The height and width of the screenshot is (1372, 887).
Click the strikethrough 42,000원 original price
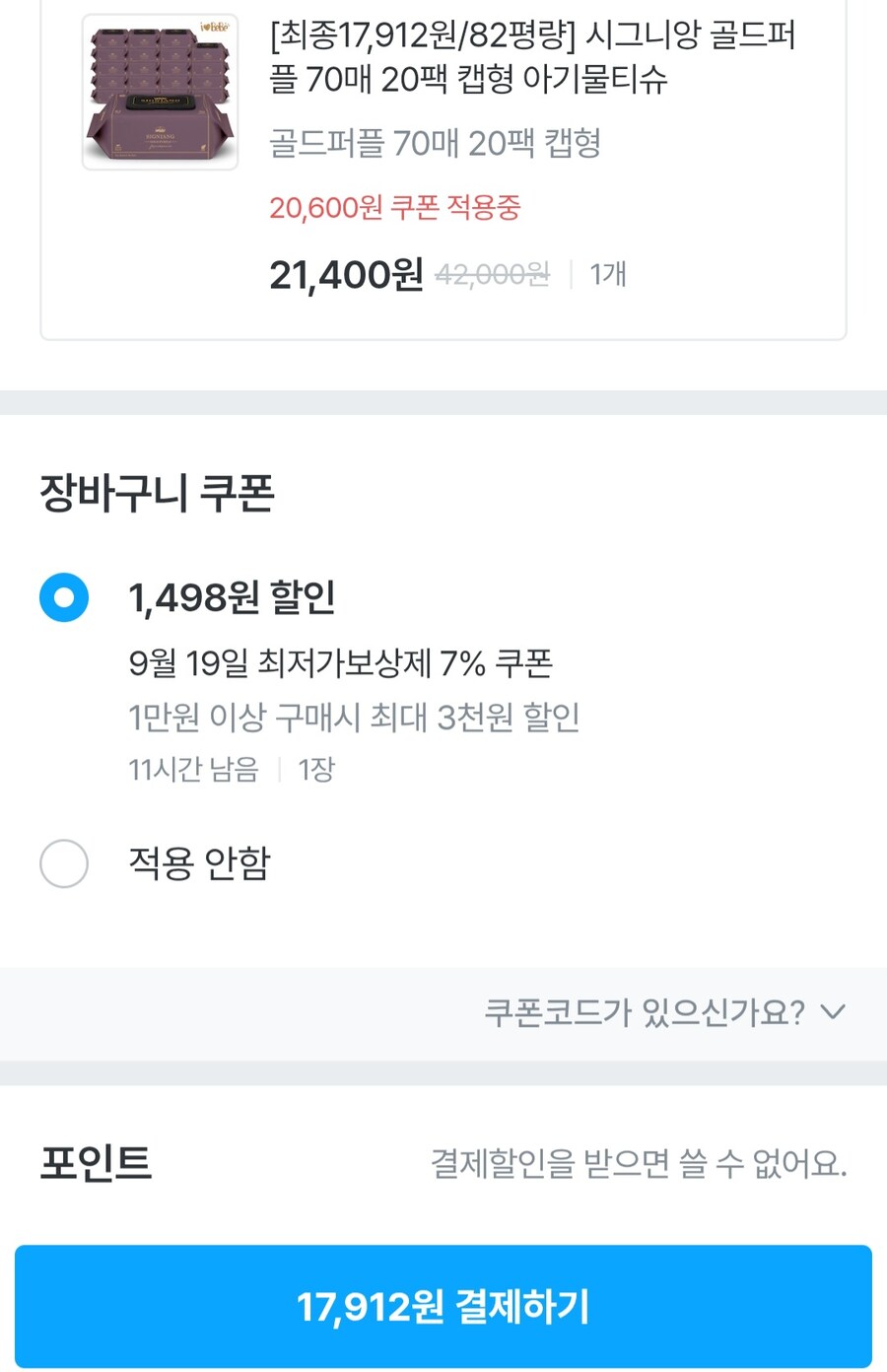pos(492,275)
